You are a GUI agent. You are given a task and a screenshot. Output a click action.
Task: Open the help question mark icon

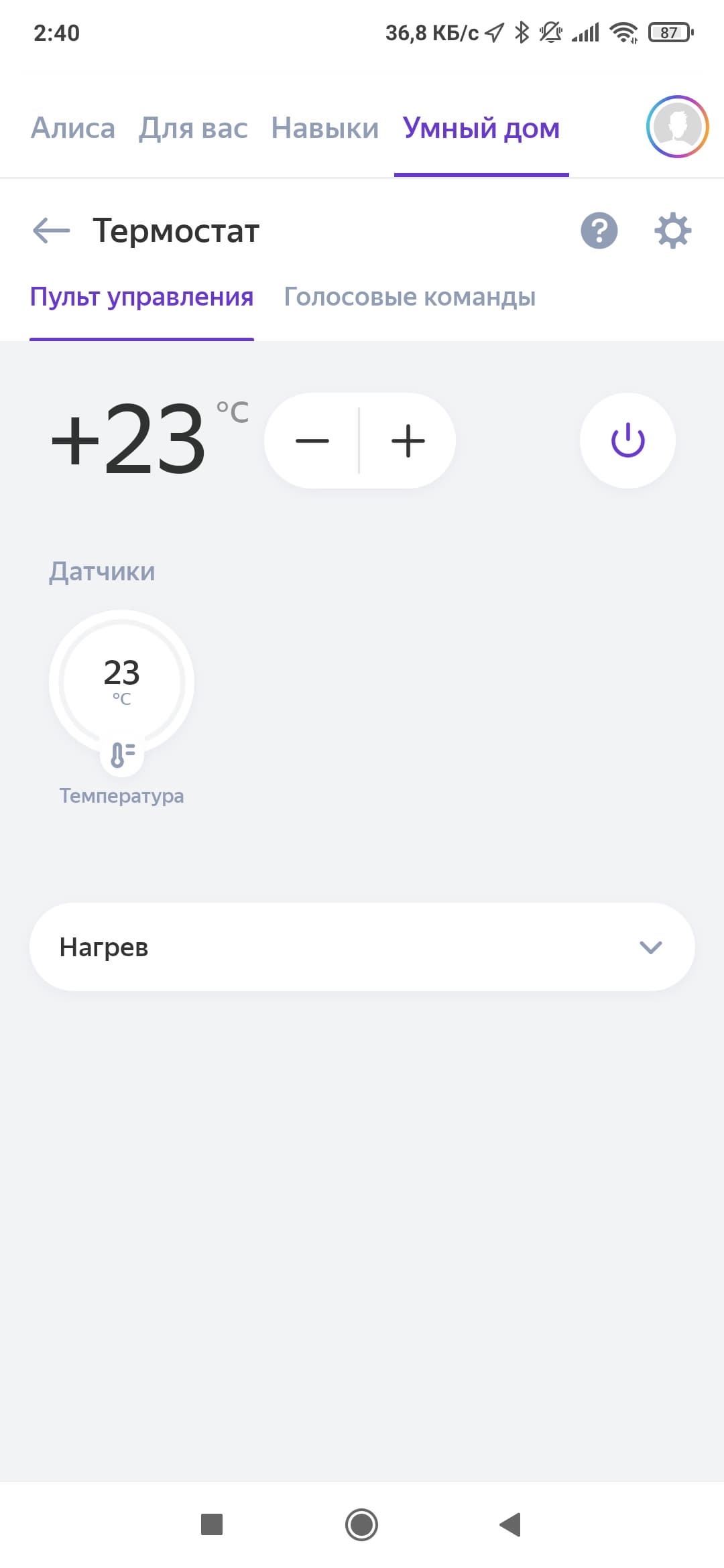point(599,231)
